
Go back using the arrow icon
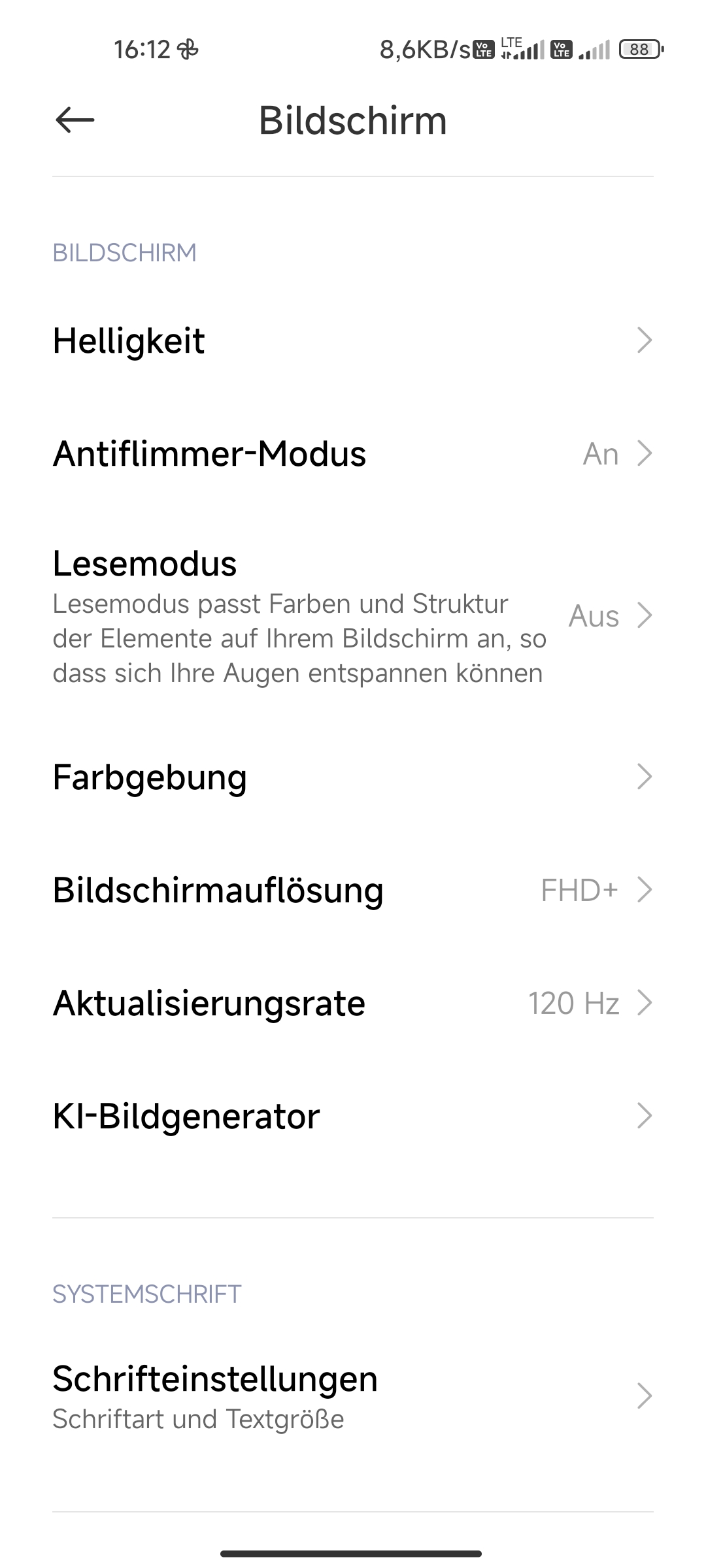[75, 120]
